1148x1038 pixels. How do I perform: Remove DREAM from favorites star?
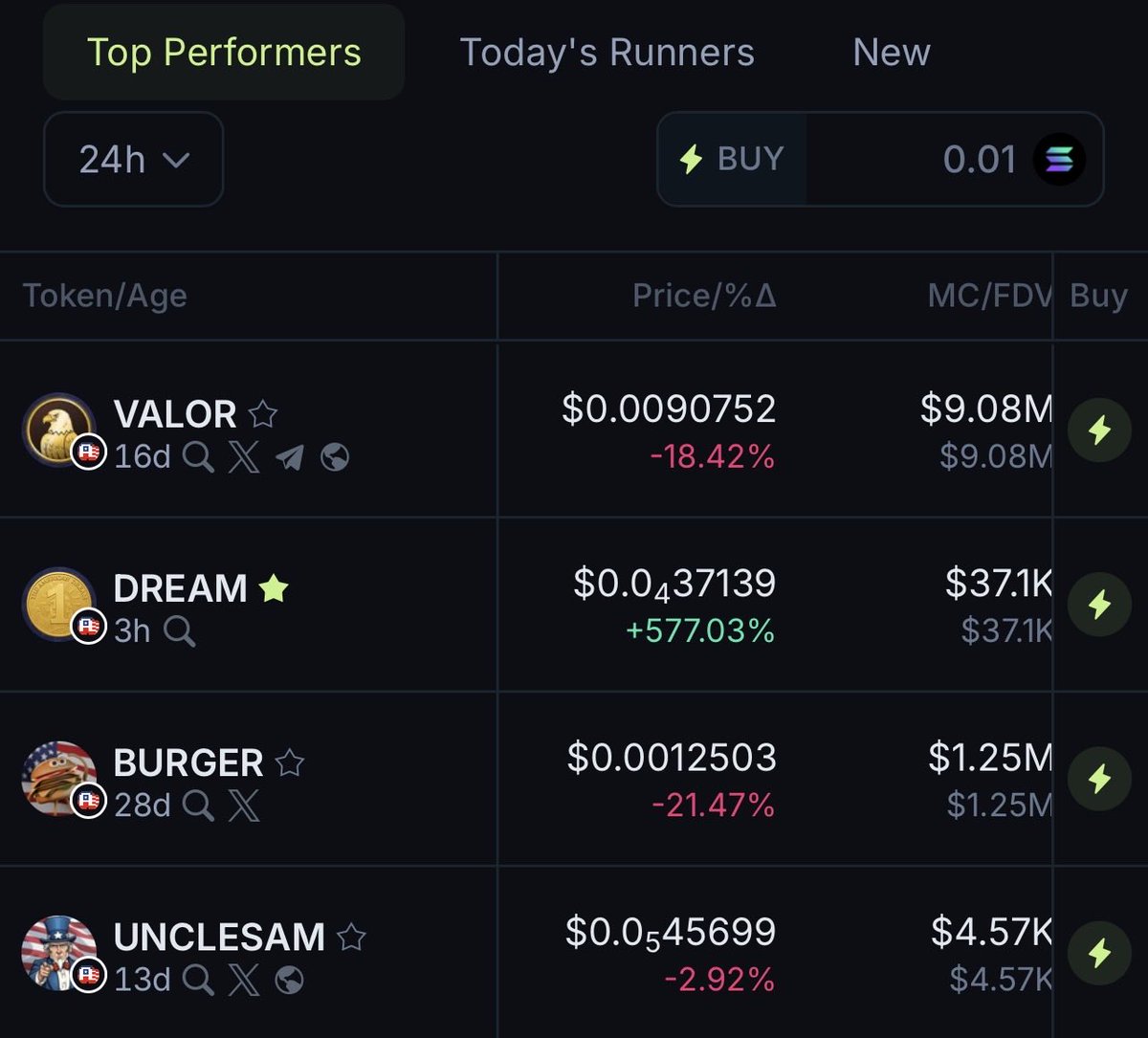coord(274,588)
